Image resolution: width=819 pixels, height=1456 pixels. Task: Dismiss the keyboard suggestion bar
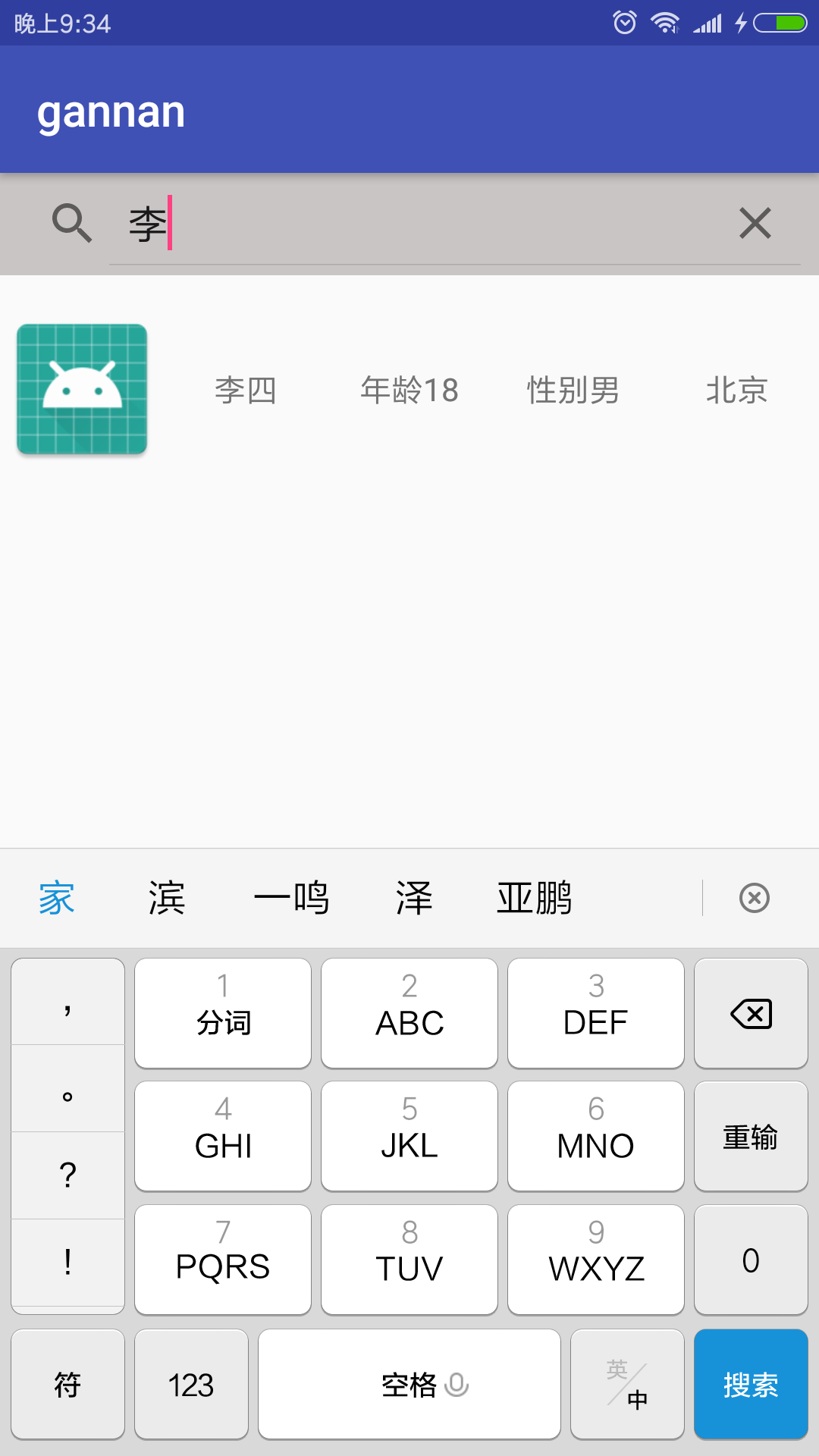(x=754, y=899)
